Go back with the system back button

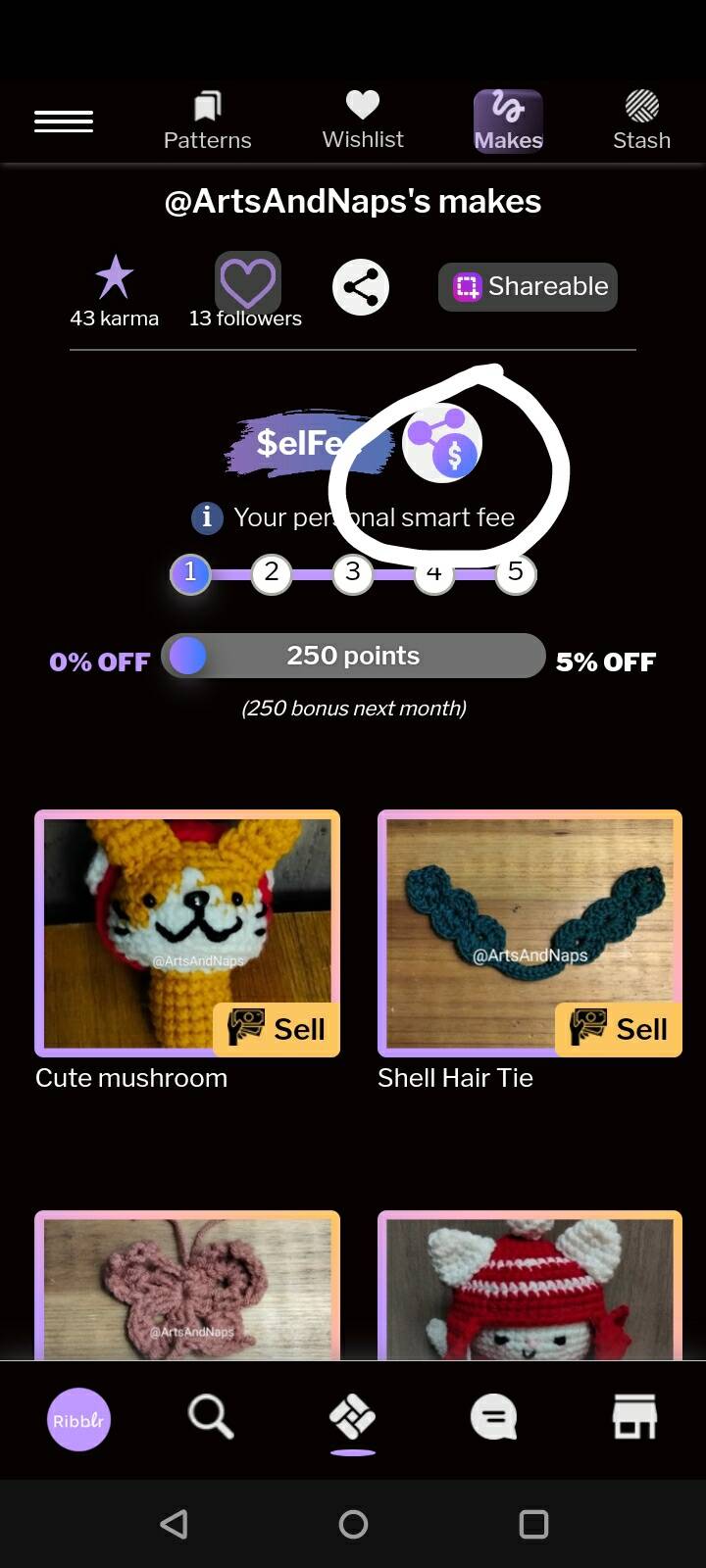pos(174,1524)
